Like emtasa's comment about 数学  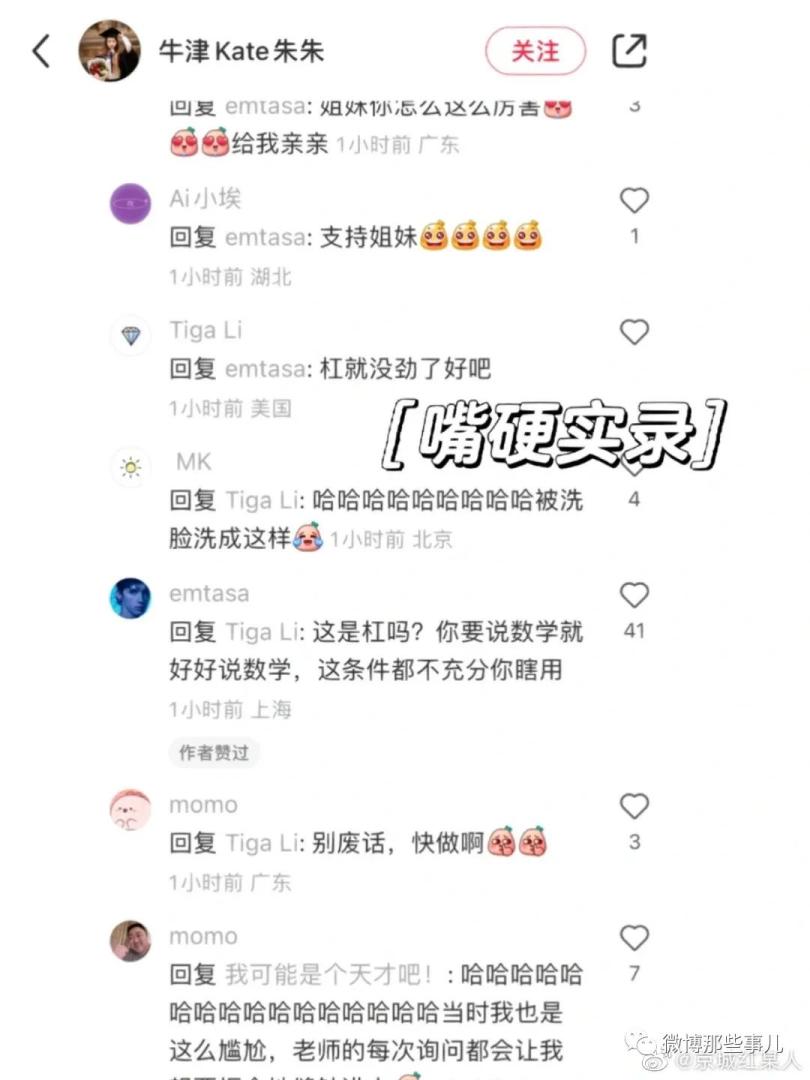coord(634,596)
